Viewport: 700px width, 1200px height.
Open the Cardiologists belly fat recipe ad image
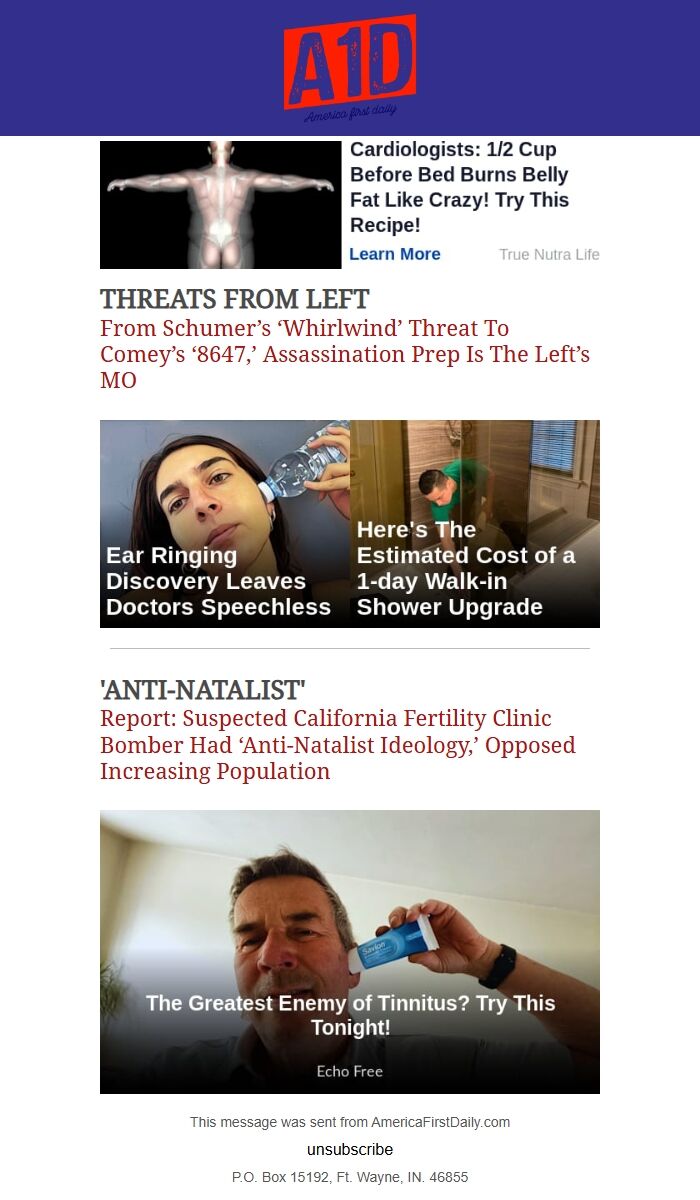coord(221,205)
